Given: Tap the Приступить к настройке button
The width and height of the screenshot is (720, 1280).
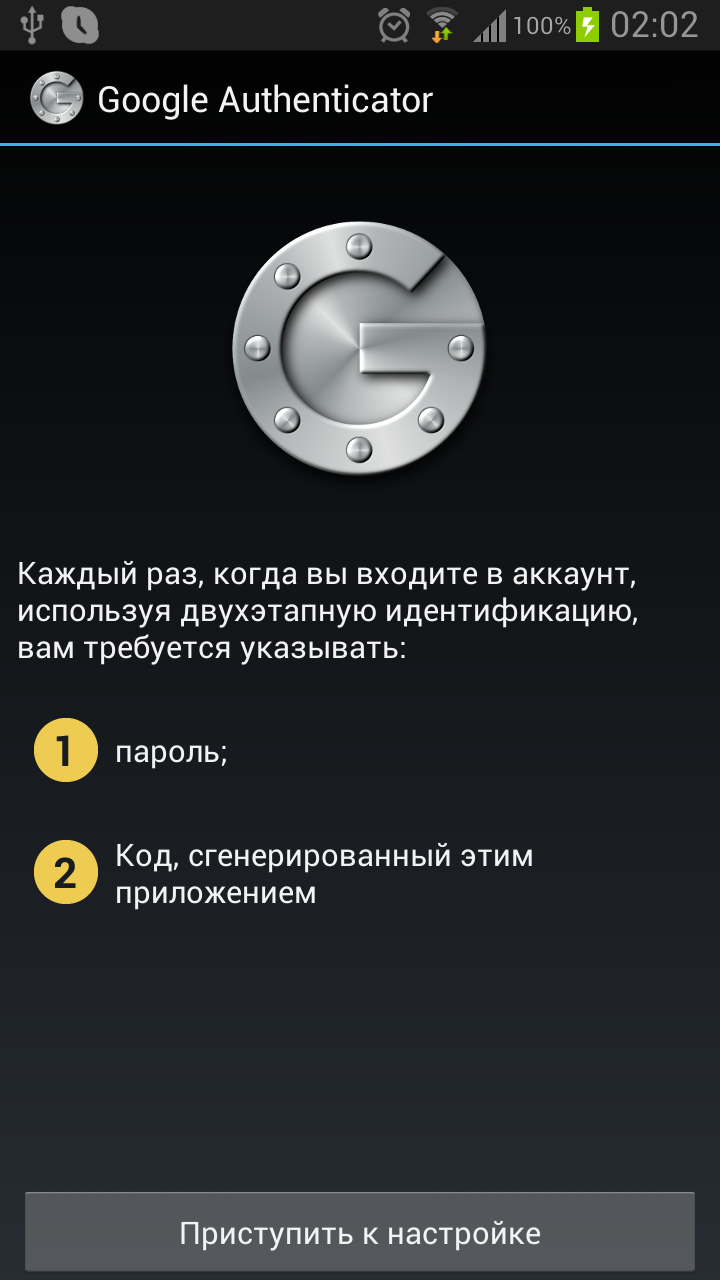Looking at the screenshot, I should pos(360,1232).
